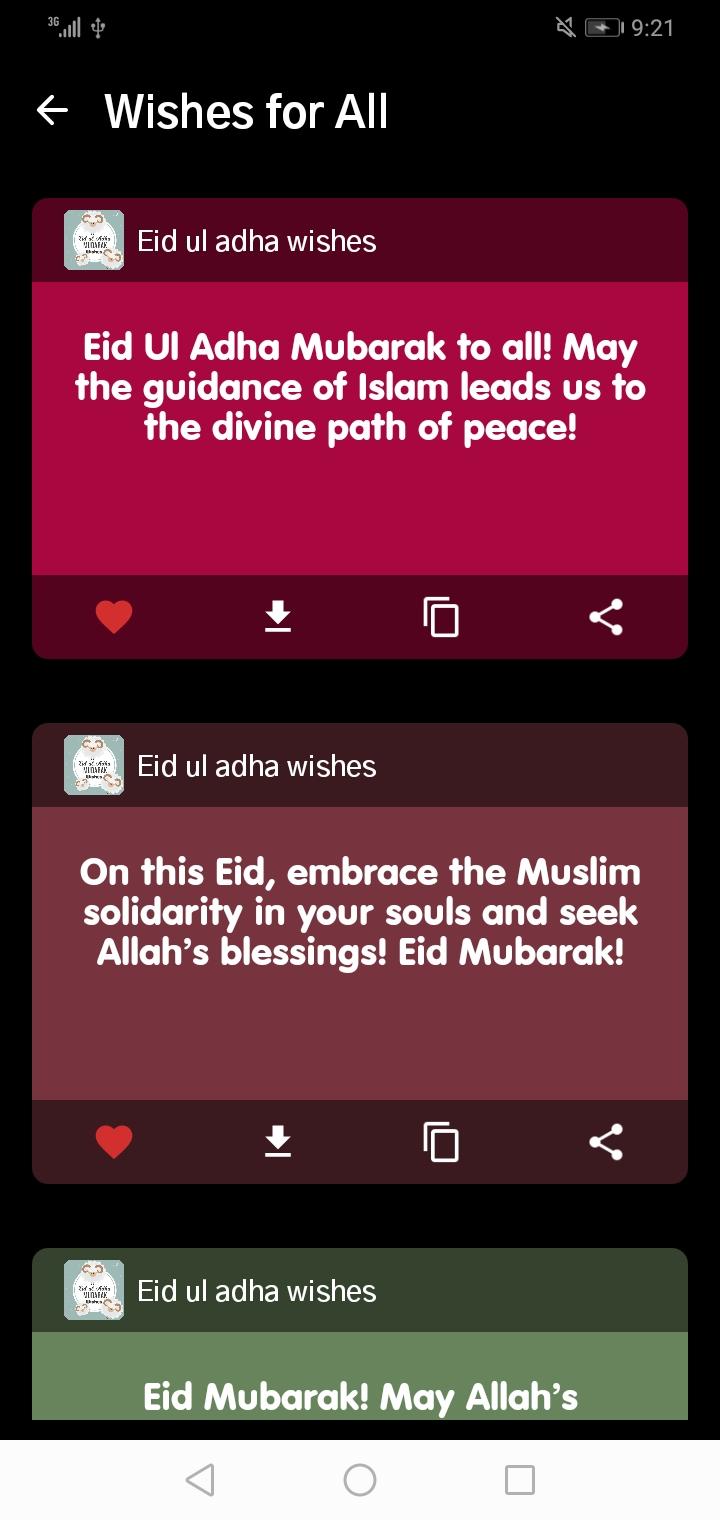Like the "Eid Ul Adha Mubarak to all" wish
The height and width of the screenshot is (1520, 720).
tap(114, 617)
